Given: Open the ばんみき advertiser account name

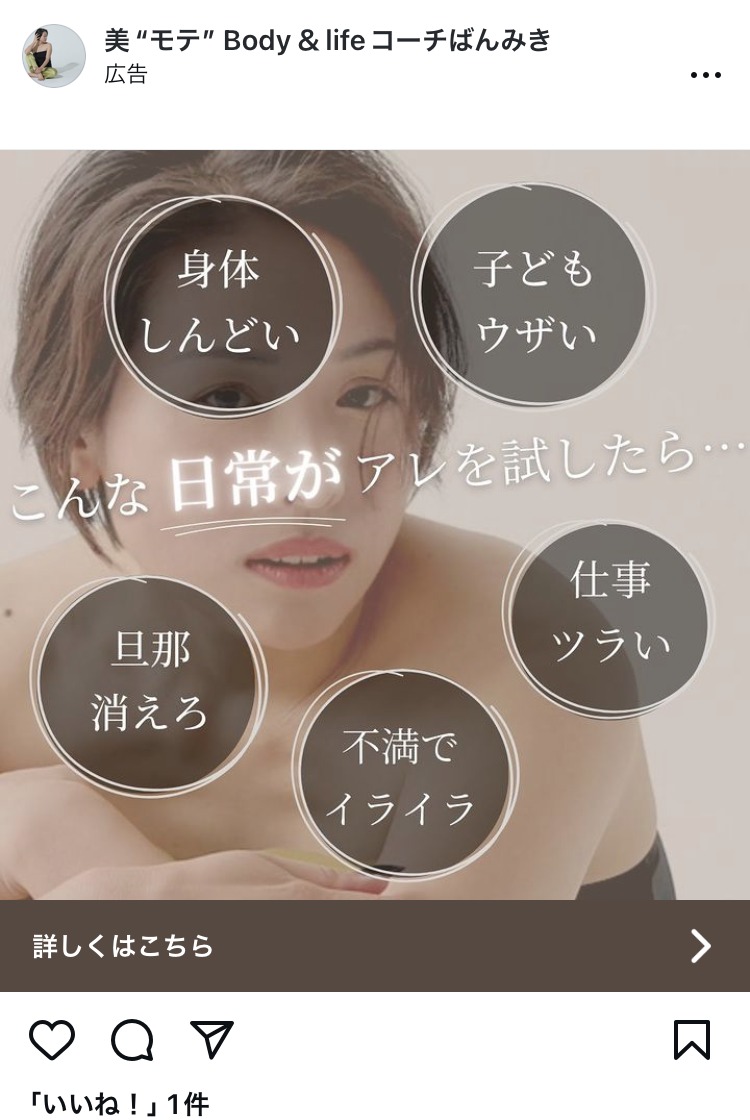Looking at the screenshot, I should click(x=327, y=41).
